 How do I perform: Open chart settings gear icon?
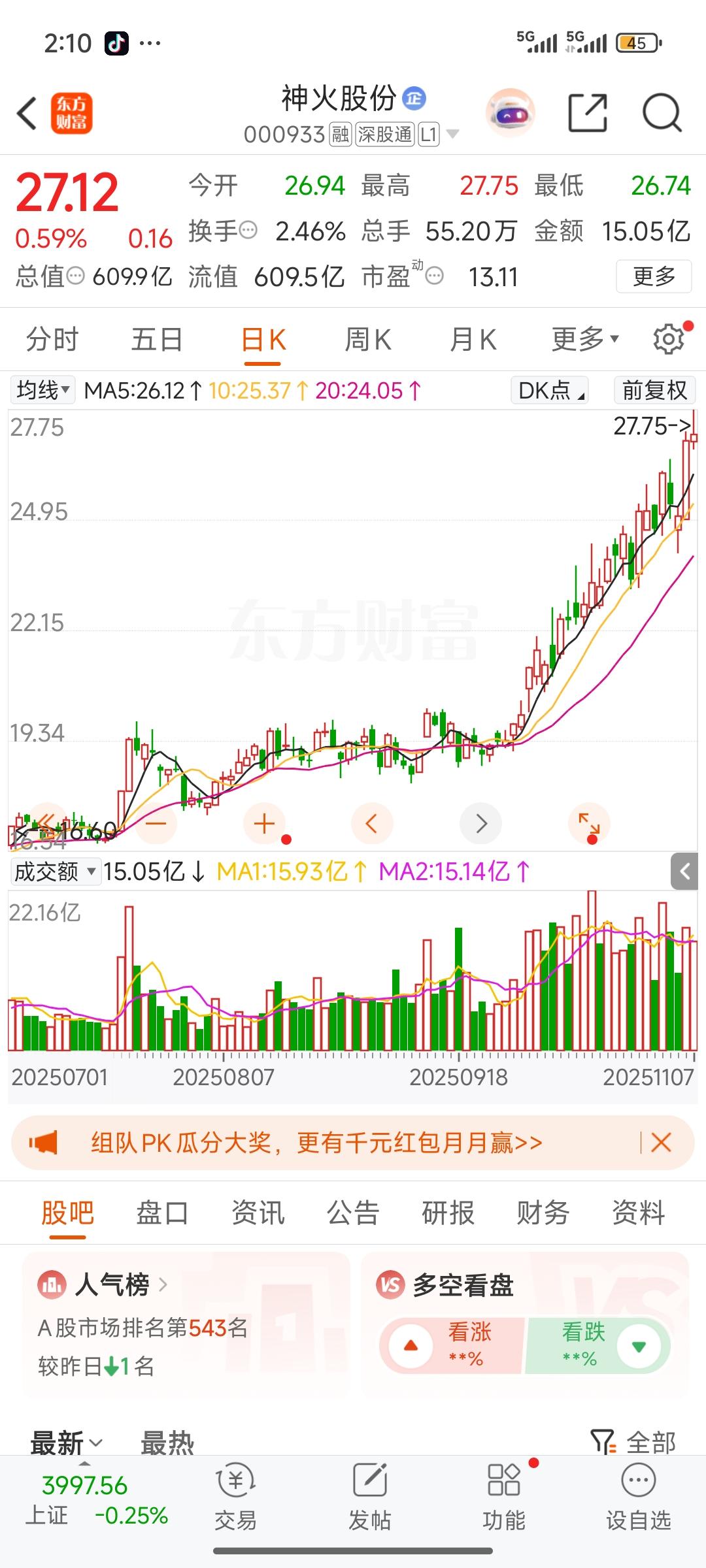click(x=669, y=338)
